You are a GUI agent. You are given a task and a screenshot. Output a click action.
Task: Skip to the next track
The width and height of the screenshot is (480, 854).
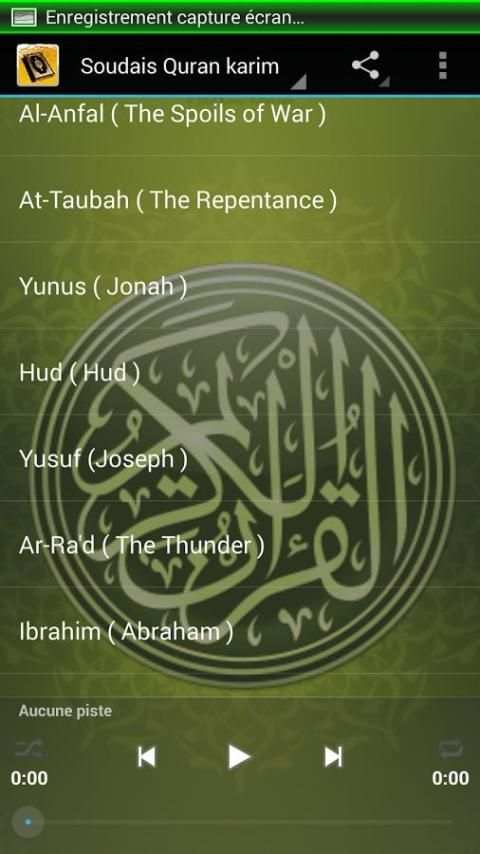point(333,757)
